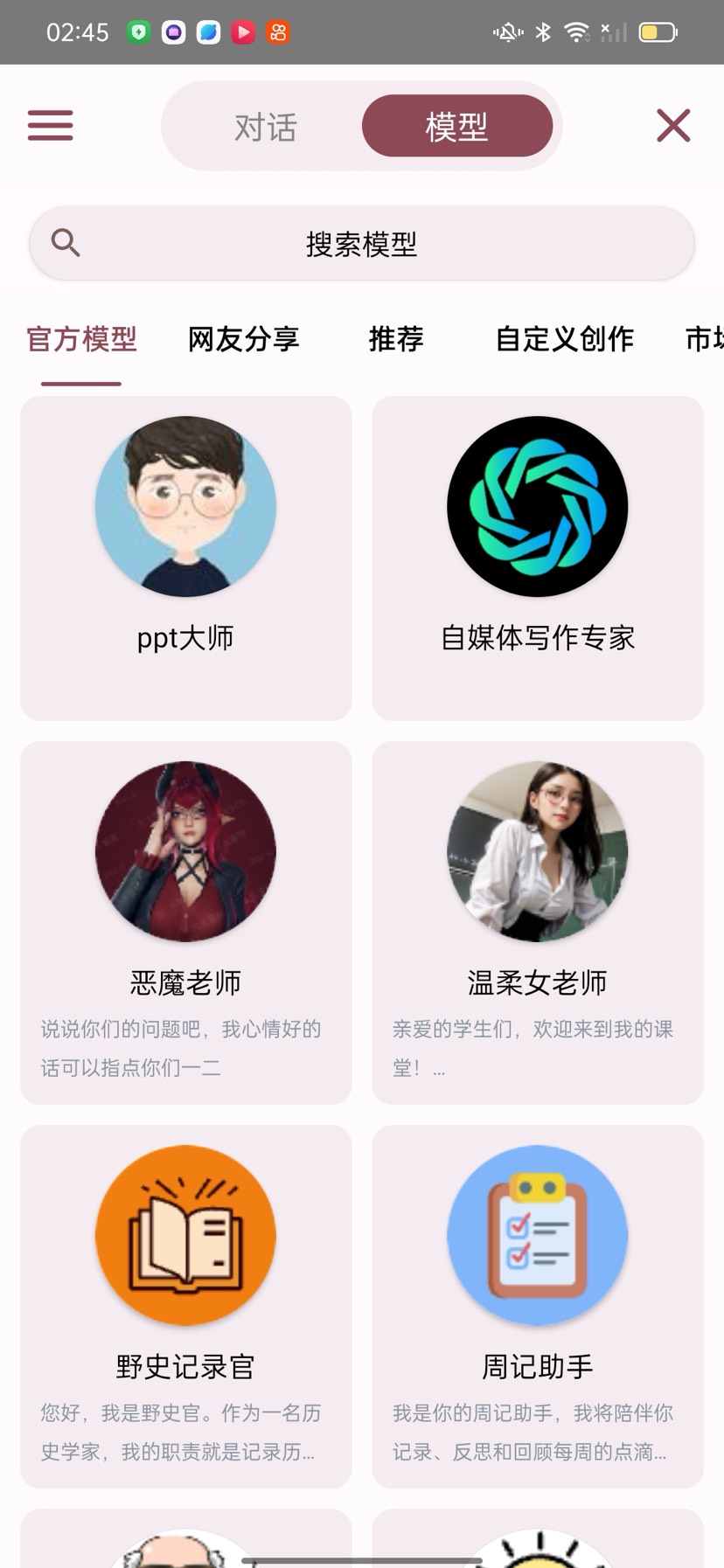
Task: Go to the 推荐 tab
Action: pos(396,339)
